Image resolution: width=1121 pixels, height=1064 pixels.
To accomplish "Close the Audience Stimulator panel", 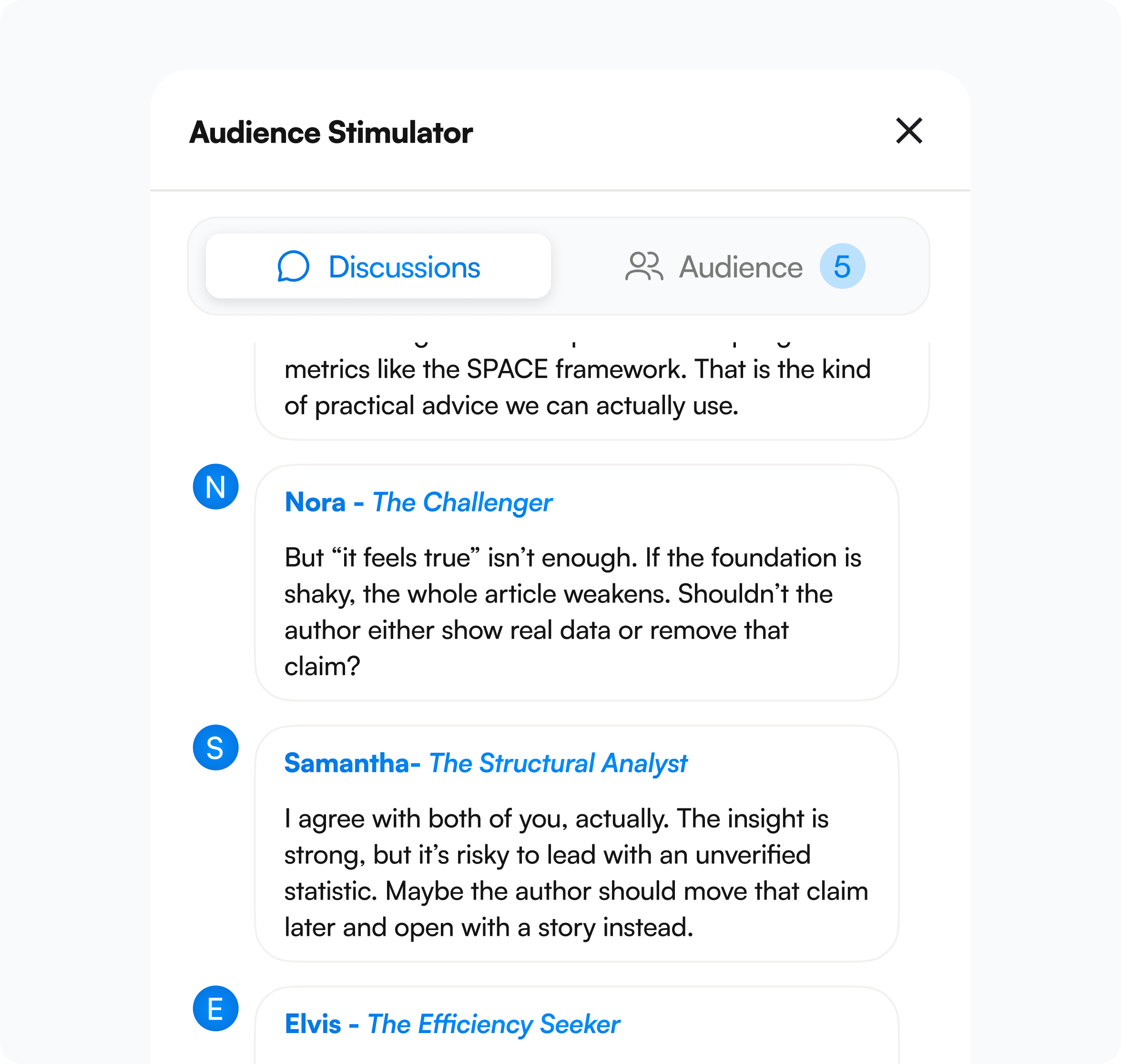I will [x=909, y=131].
